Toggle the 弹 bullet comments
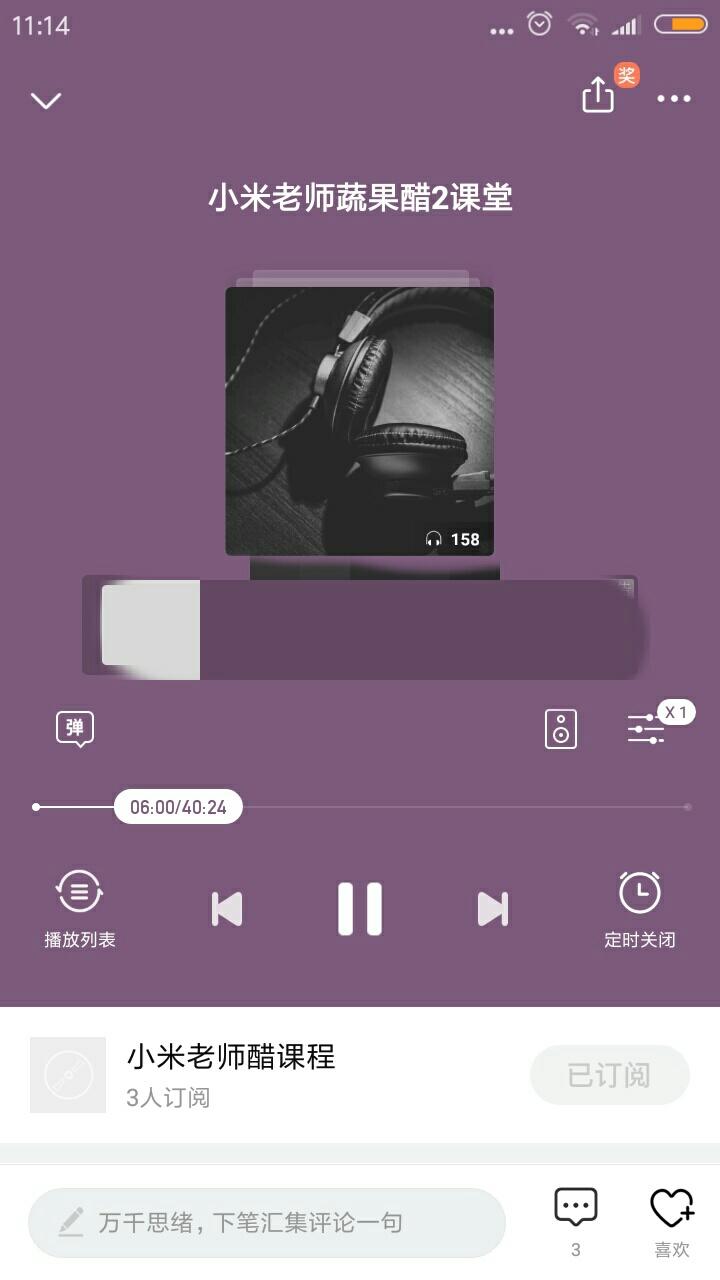Viewport: 720px width, 1280px height. coord(75,729)
